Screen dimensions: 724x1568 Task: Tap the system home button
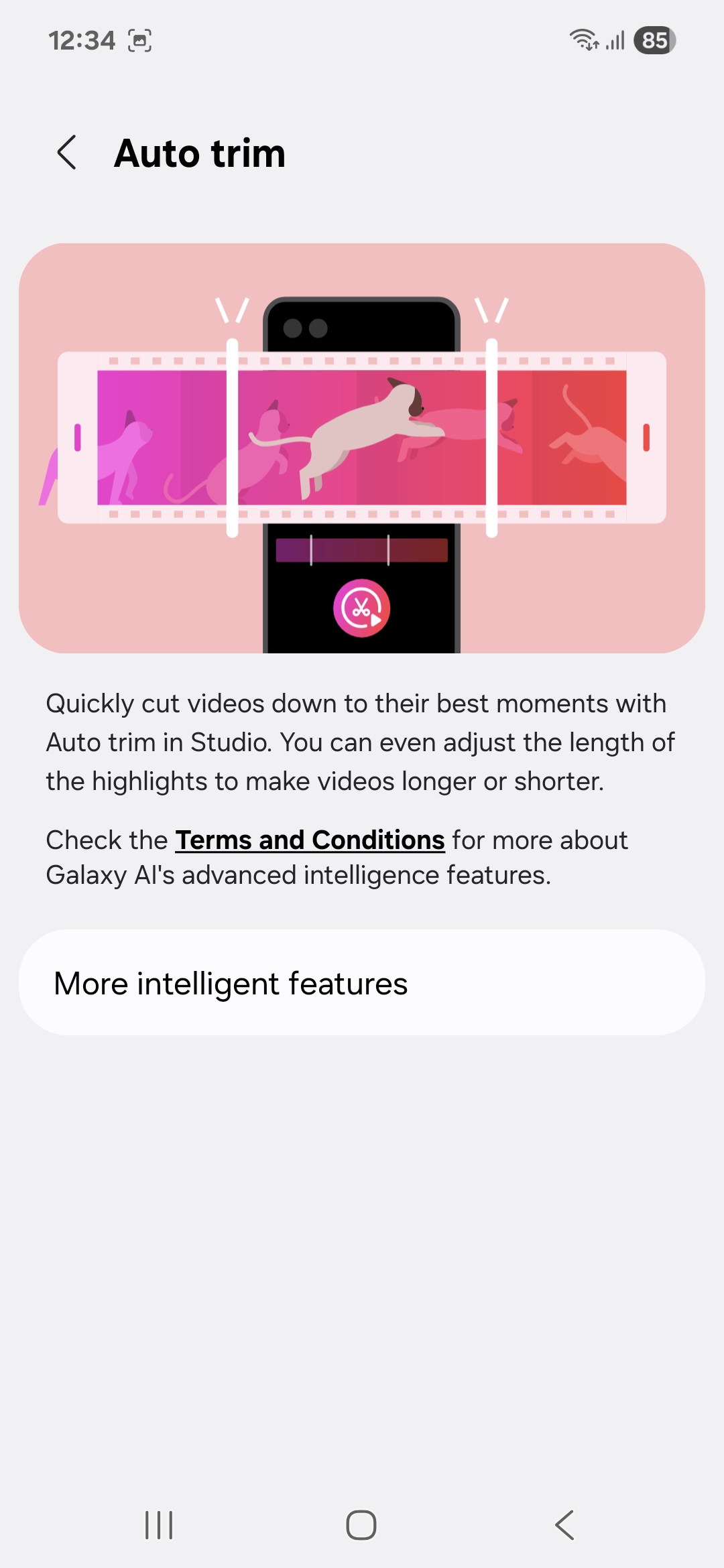click(x=361, y=1525)
